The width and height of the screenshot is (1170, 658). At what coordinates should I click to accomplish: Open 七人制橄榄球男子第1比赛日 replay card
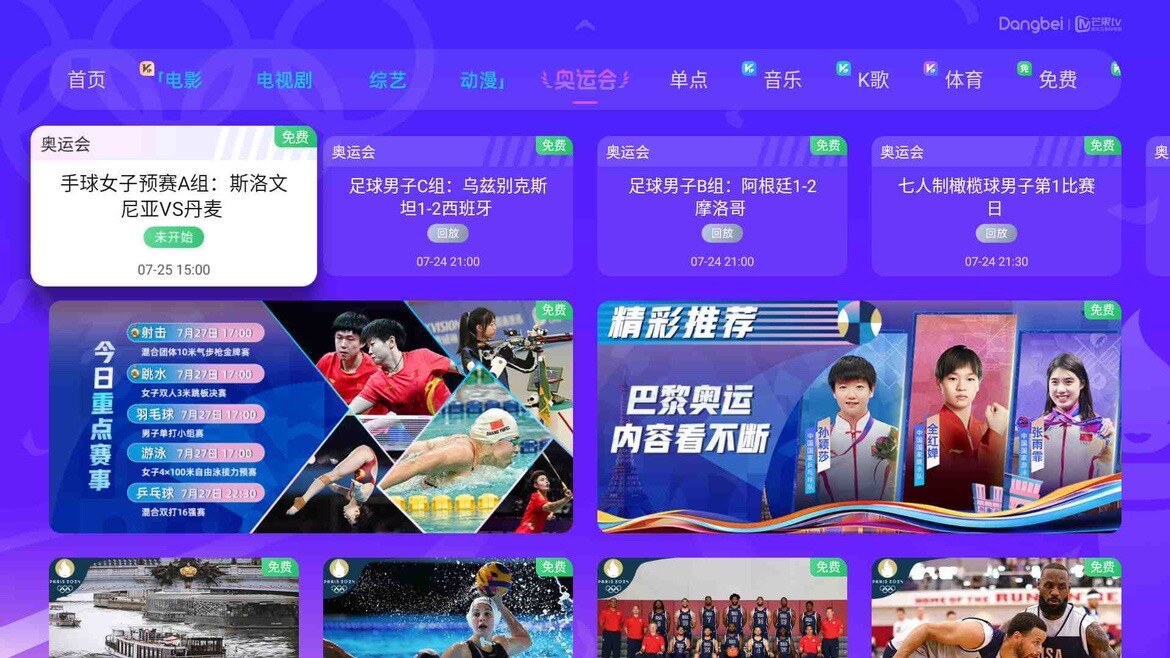coord(996,206)
